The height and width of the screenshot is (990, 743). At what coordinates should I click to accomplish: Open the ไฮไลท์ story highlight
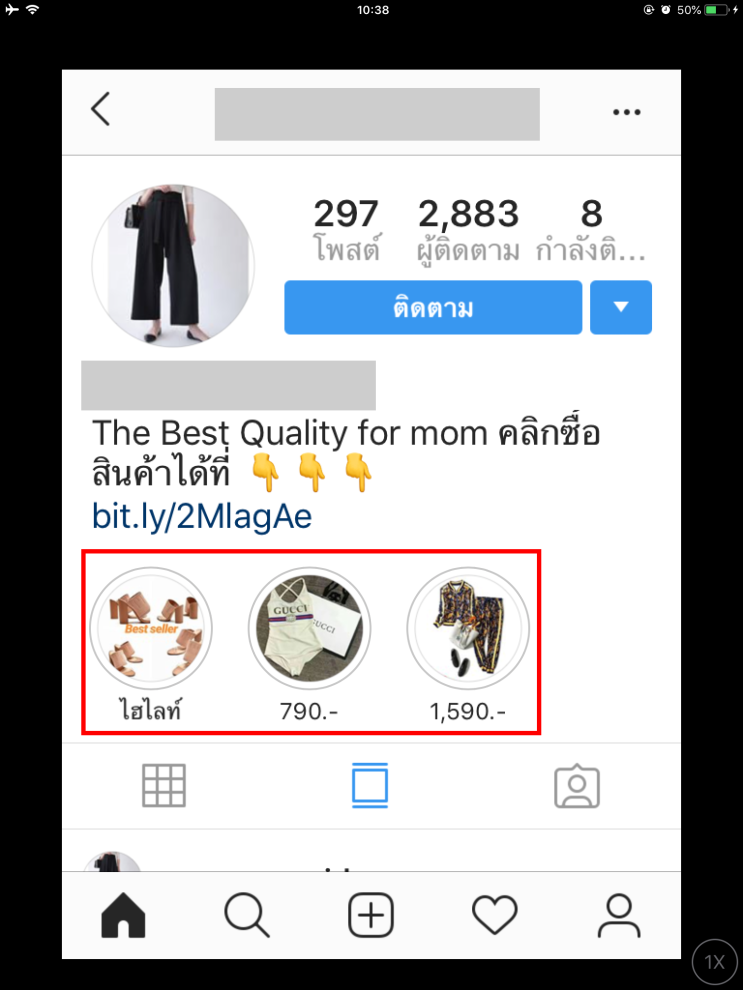[x=150, y=628]
